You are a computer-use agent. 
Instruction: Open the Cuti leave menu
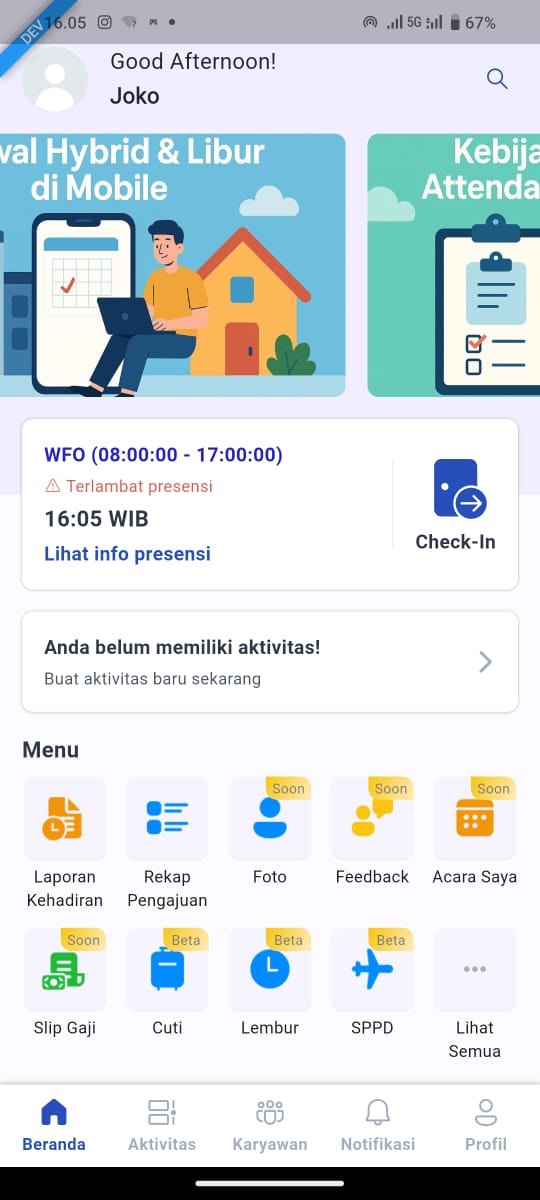[167, 983]
